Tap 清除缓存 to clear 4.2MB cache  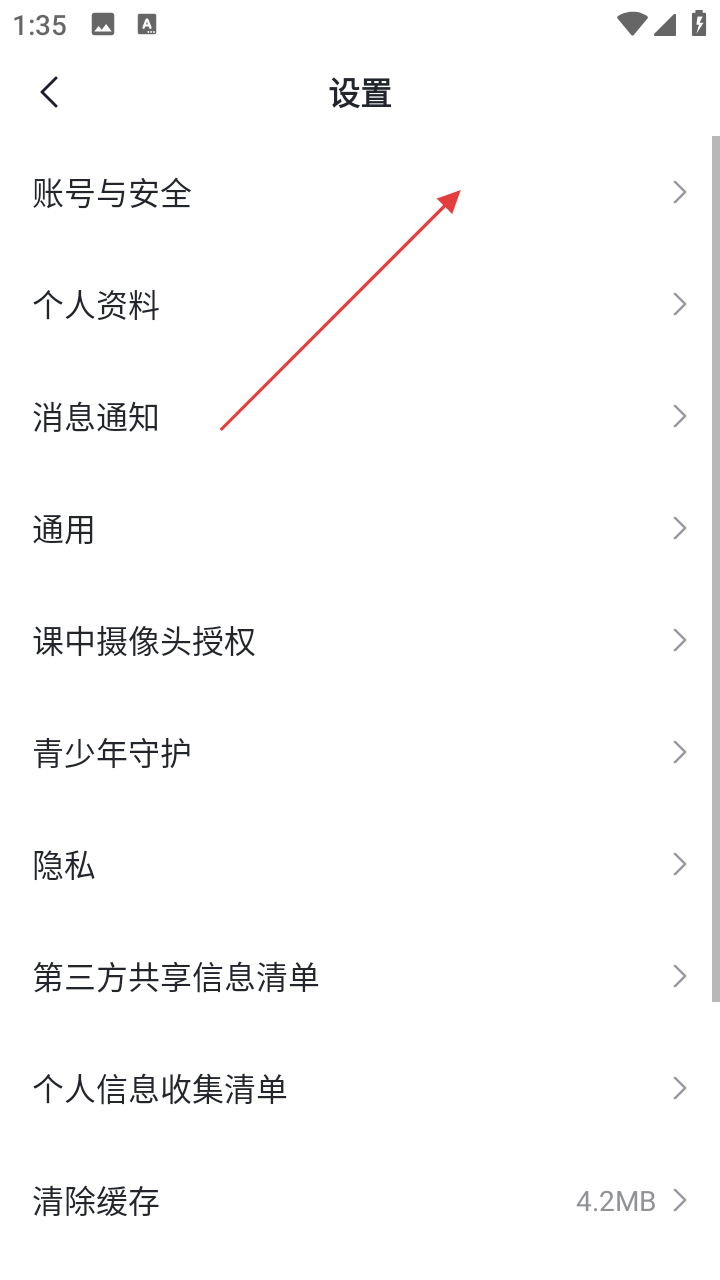click(96, 1201)
